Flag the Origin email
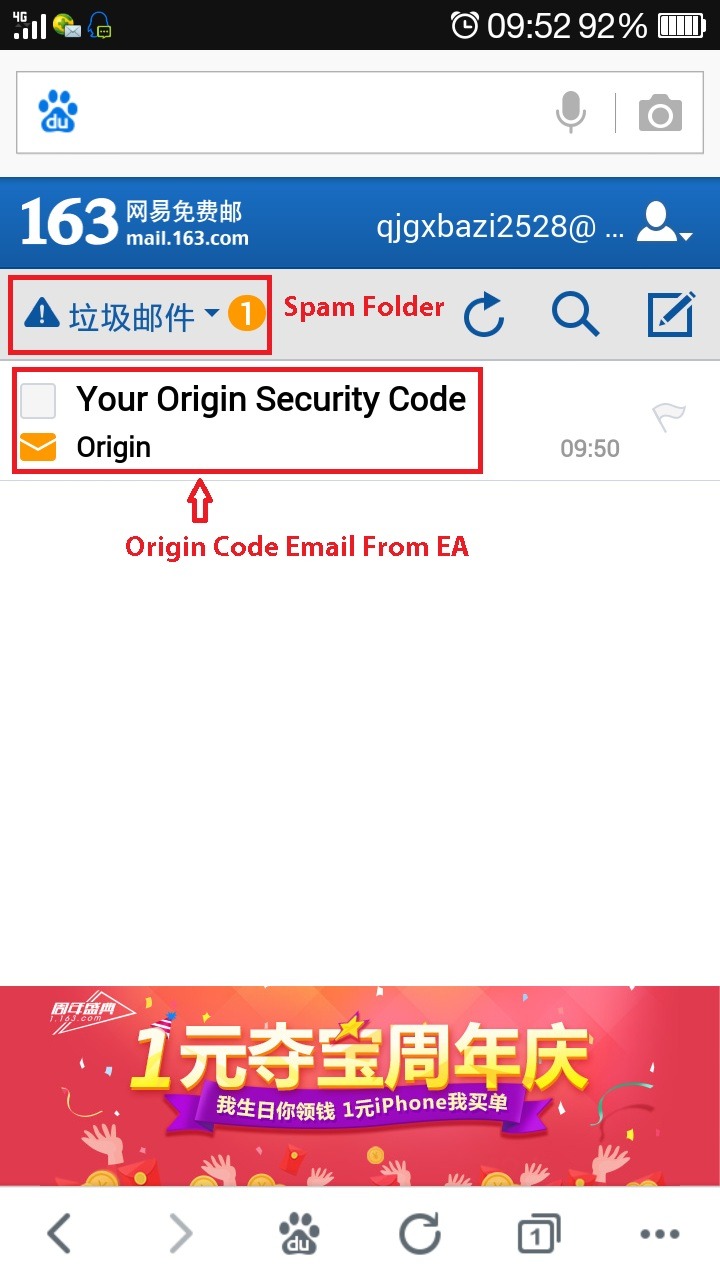720x1280 pixels. 669,416
